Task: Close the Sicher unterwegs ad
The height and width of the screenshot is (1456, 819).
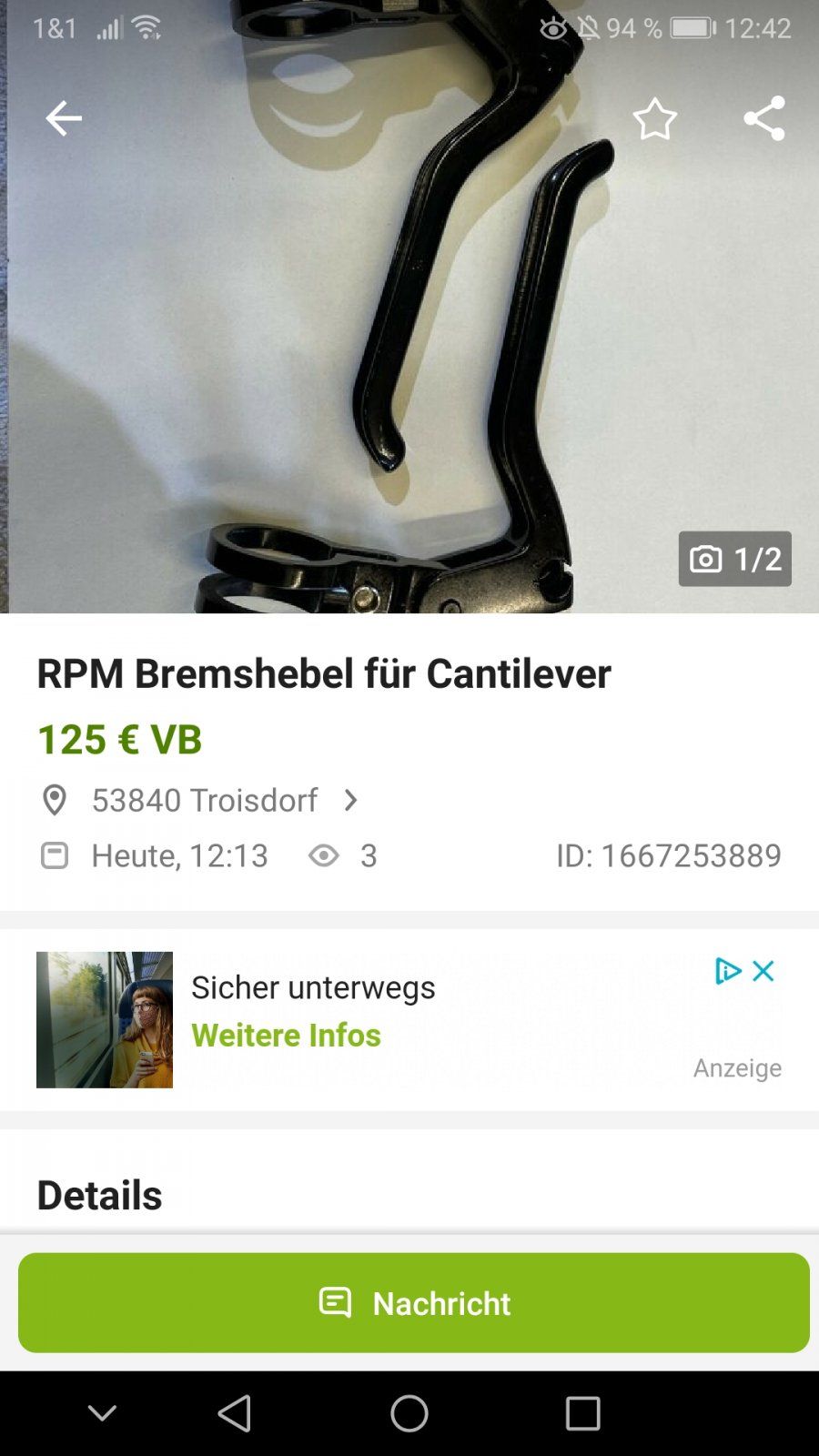Action: pos(764,971)
